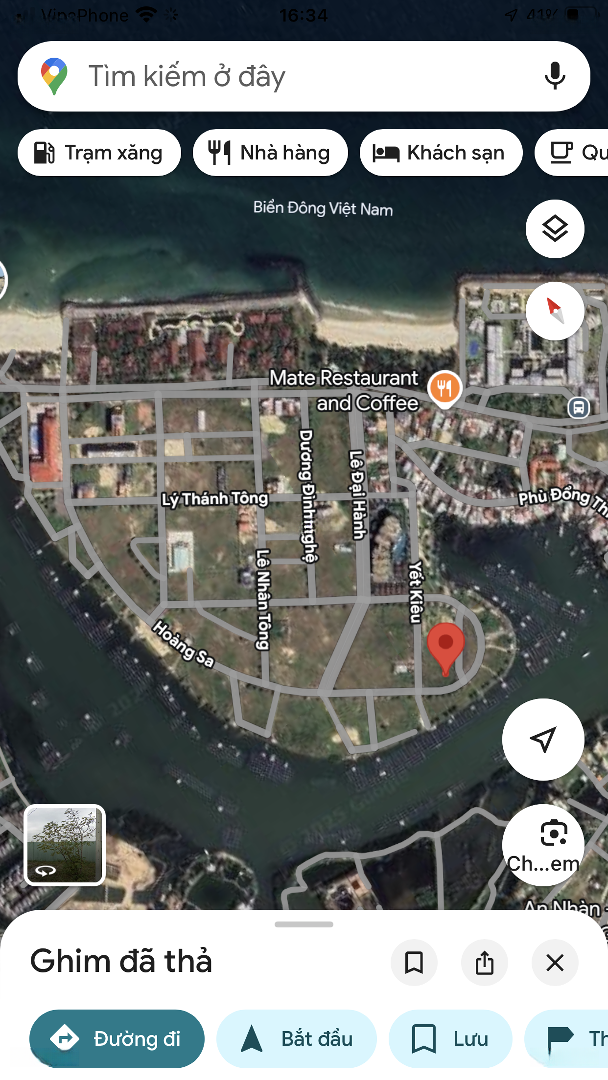
Task: Start voice search with the microphone
Action: pyautogui.click(x=555, y=77)
